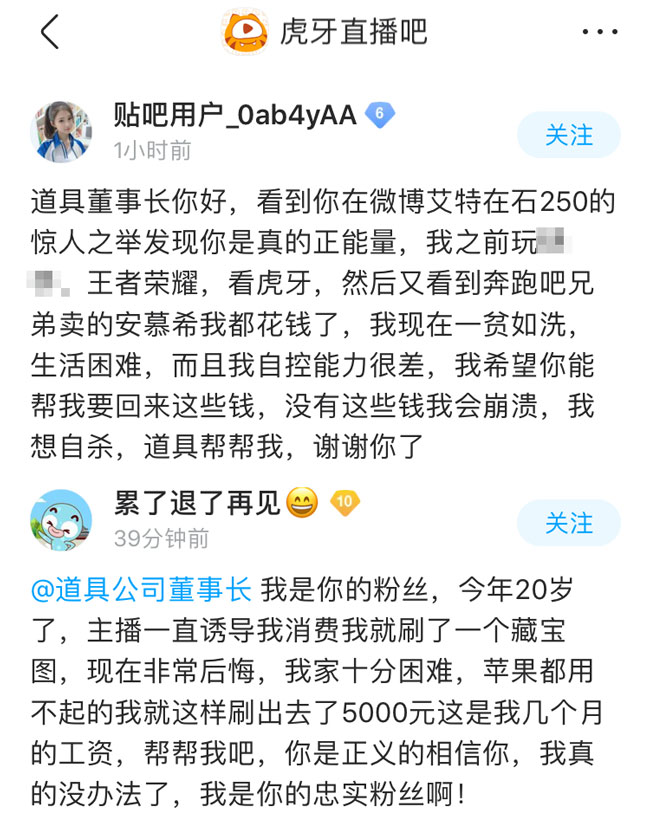View profile via username 累了退了再见

[196, 503]
